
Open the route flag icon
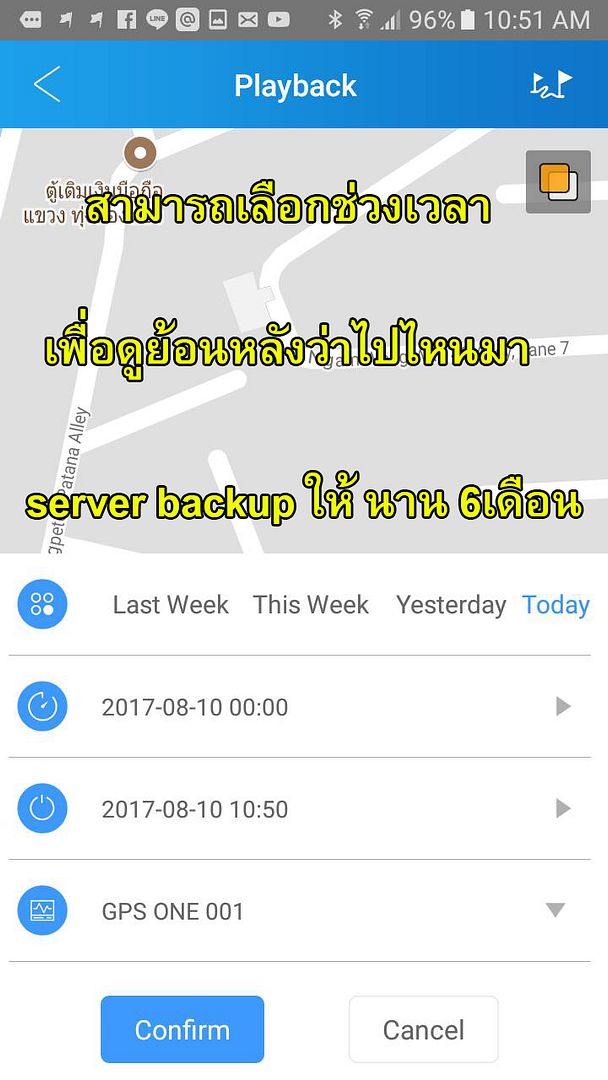click(550, 85)
